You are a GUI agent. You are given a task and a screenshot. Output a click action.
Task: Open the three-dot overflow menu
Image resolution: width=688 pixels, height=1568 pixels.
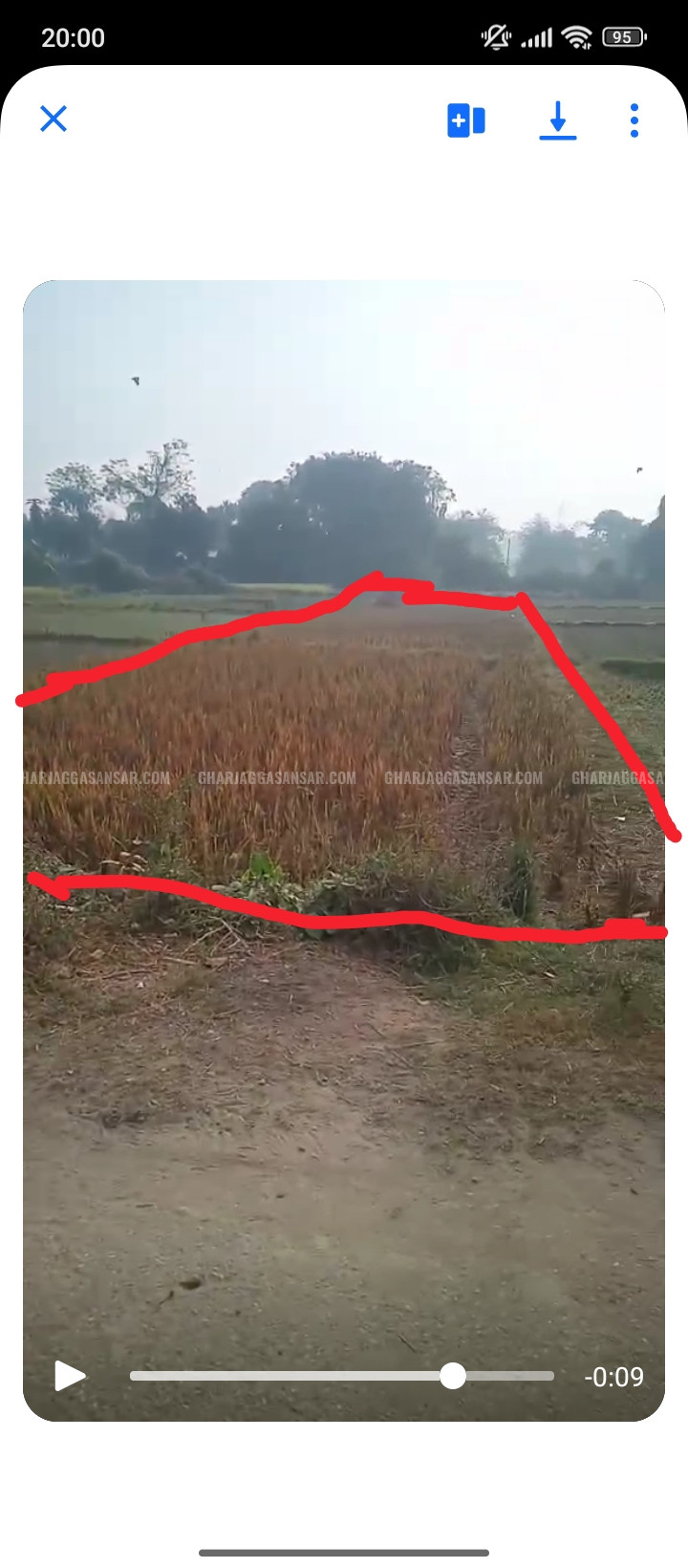click(634, 121)
